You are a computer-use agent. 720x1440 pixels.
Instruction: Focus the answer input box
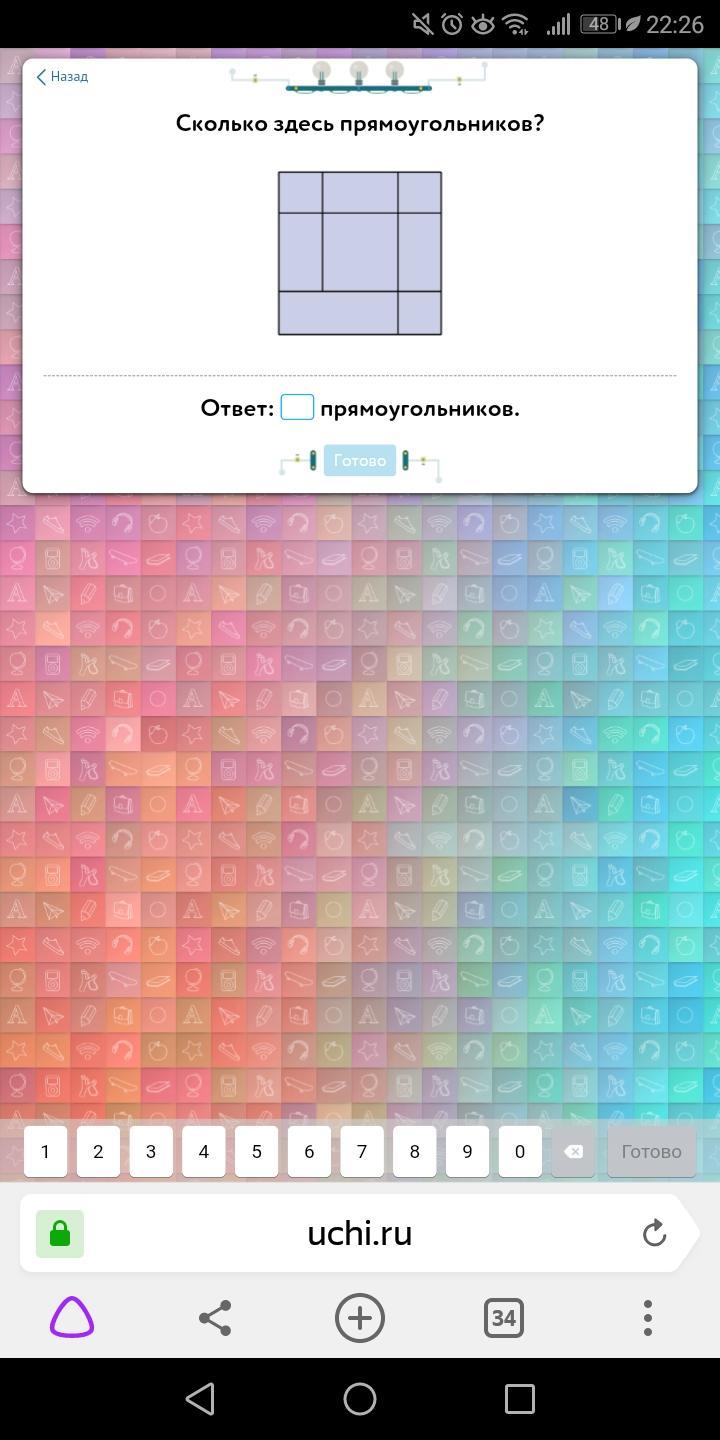coord(297,407)
